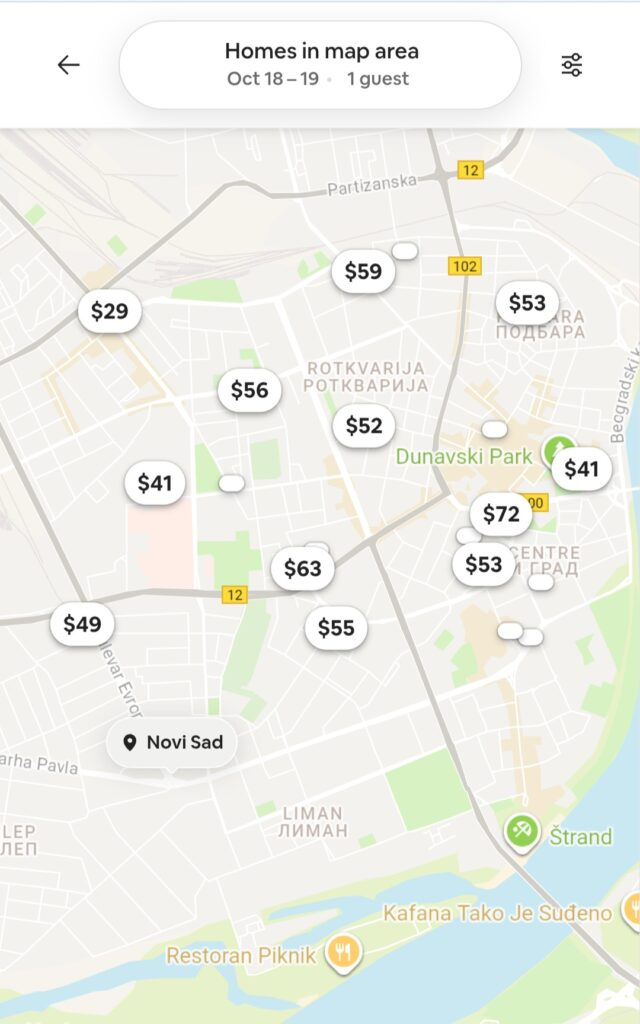Tap the $56 price pin
The height and width of the screenshot is (1024, 640).
pos(250,390)
